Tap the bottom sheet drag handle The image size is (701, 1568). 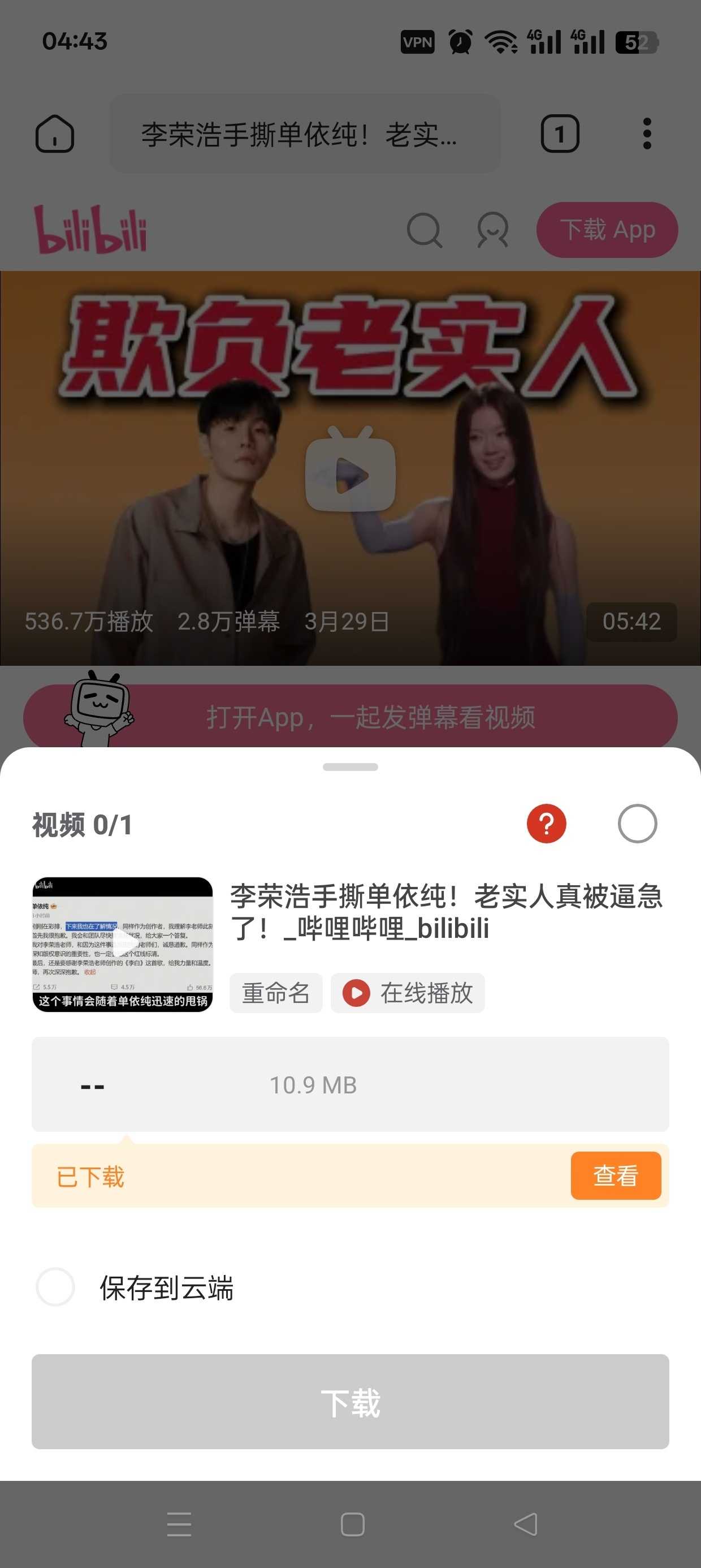click(350, 767)
